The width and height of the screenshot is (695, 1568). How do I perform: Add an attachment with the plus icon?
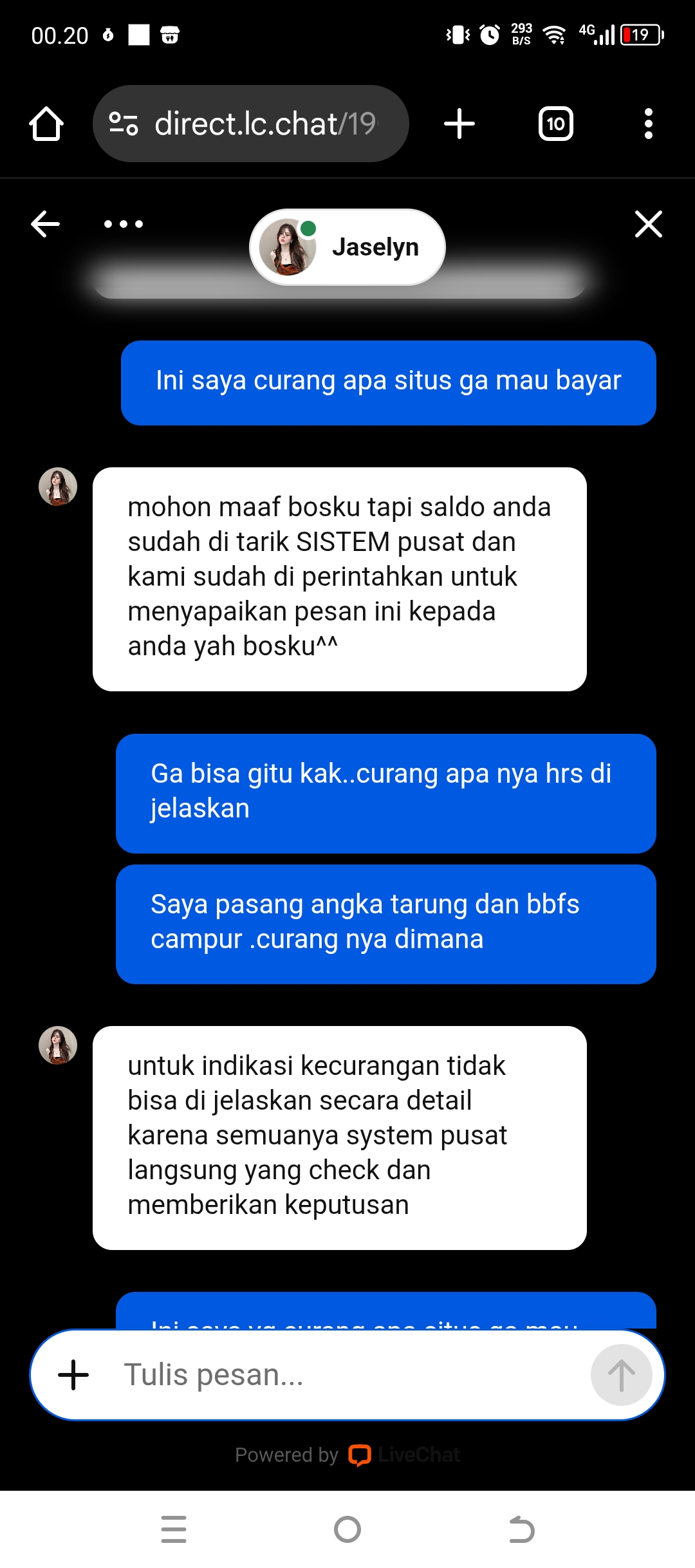point(73,1375)
